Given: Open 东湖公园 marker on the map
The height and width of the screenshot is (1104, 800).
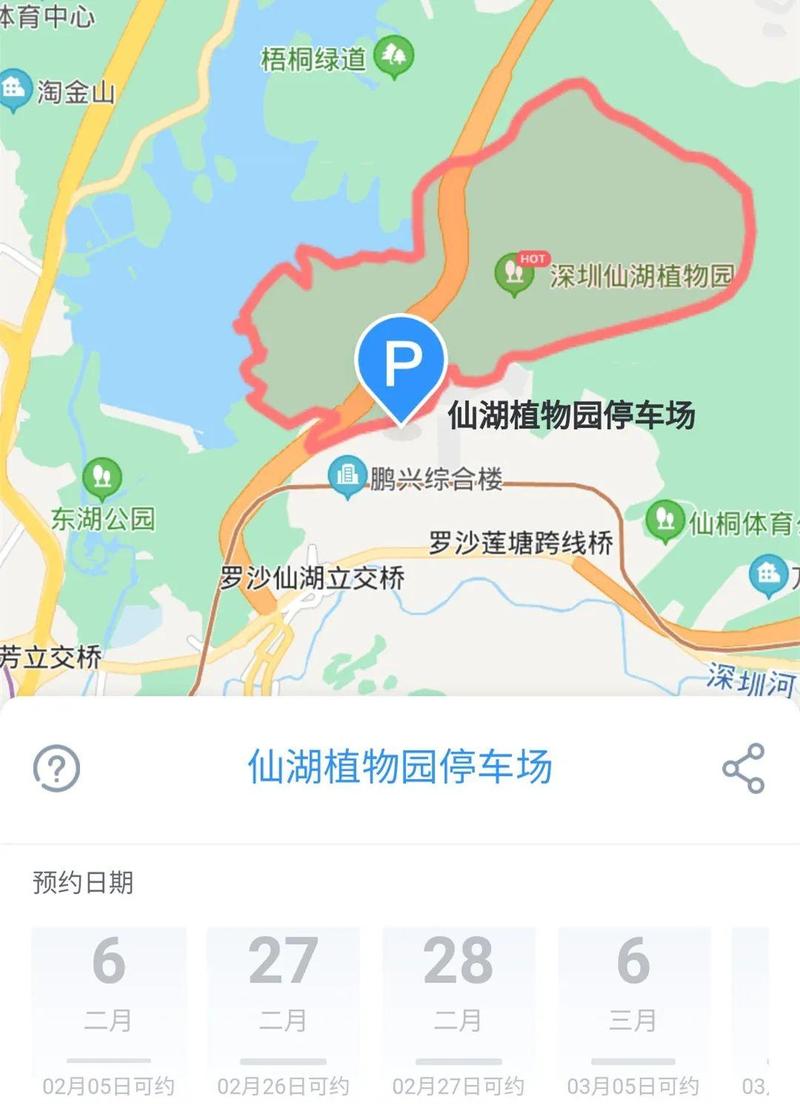Looking at the screenshot, I should tap(101, 479).
